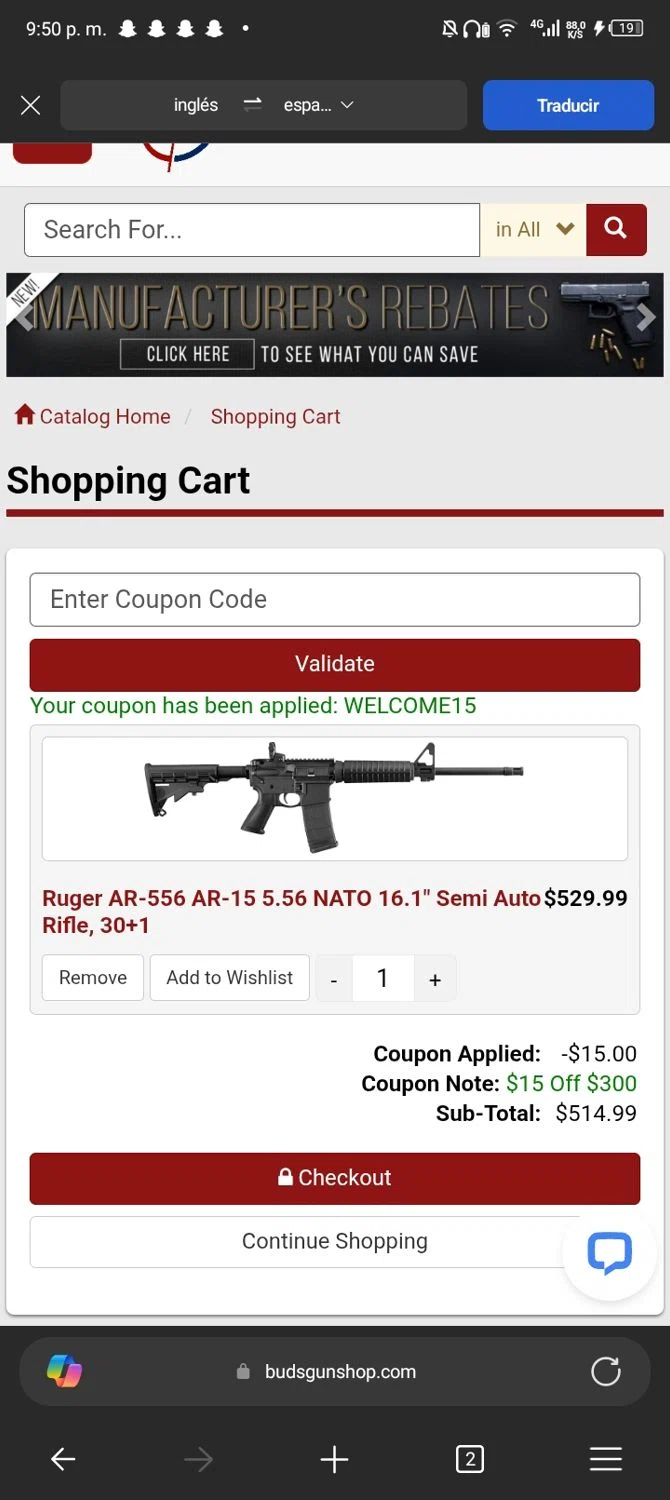
Task: Increase quantity with the plus button
Action: 435,980
